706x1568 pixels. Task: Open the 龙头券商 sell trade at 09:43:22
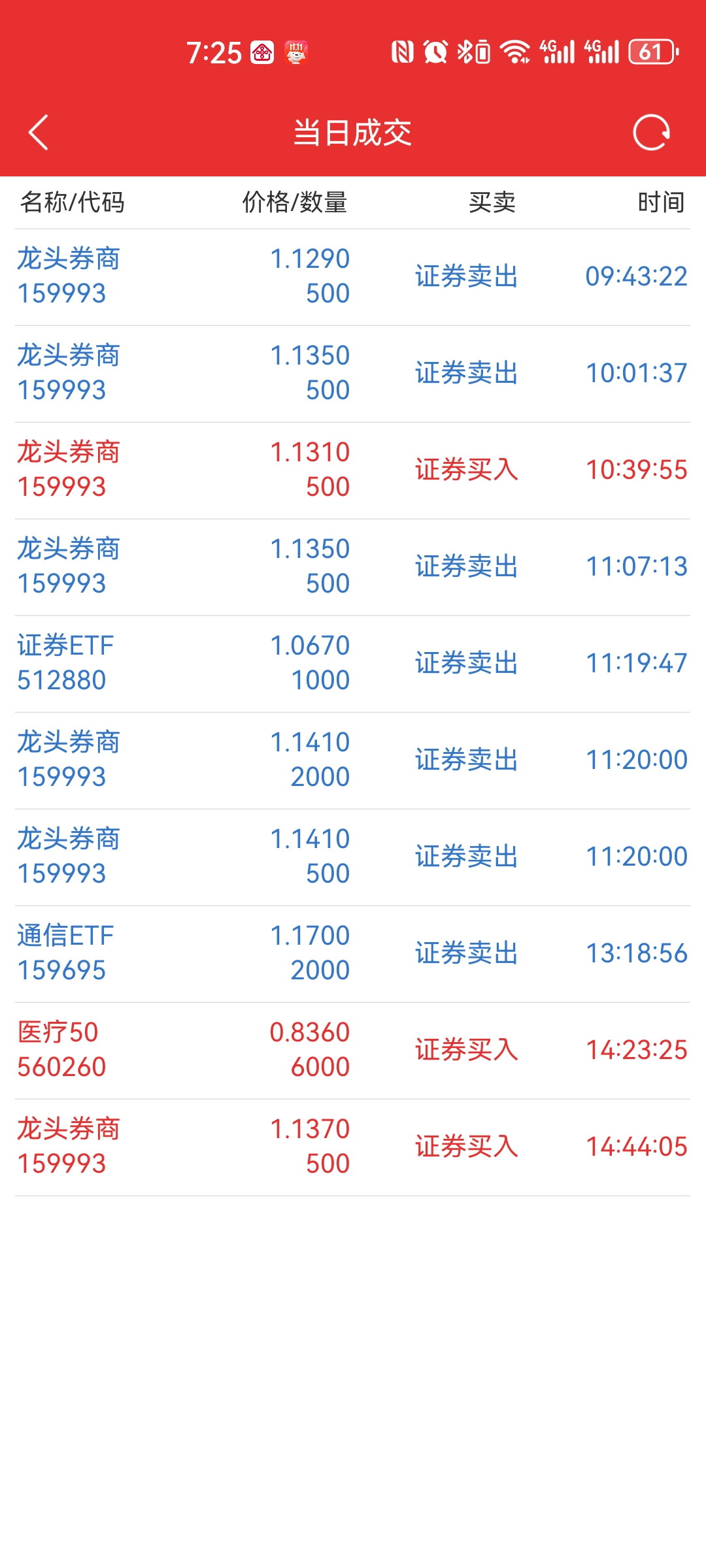click(352, 276)
